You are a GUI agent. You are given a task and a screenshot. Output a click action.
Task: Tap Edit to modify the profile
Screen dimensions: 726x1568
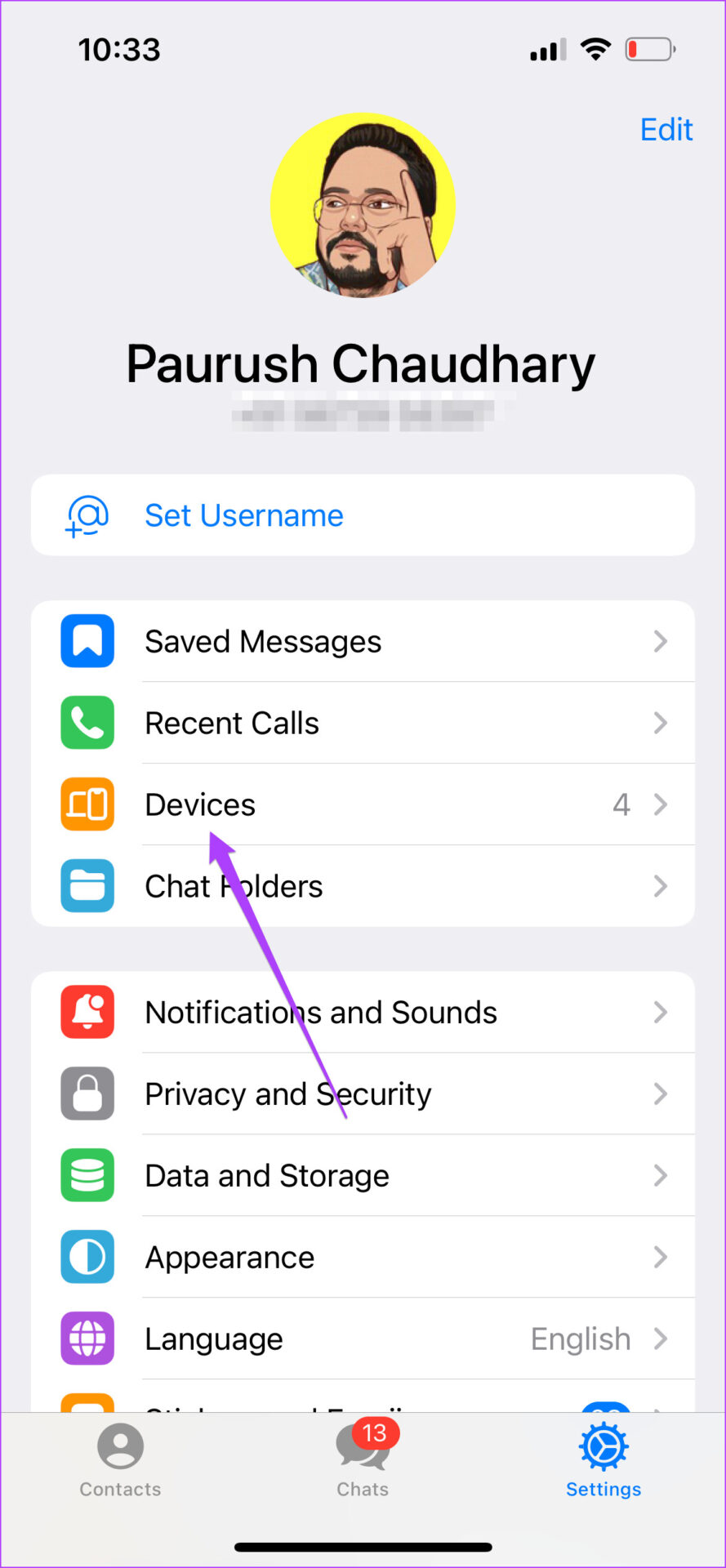(x=666, y=129)
